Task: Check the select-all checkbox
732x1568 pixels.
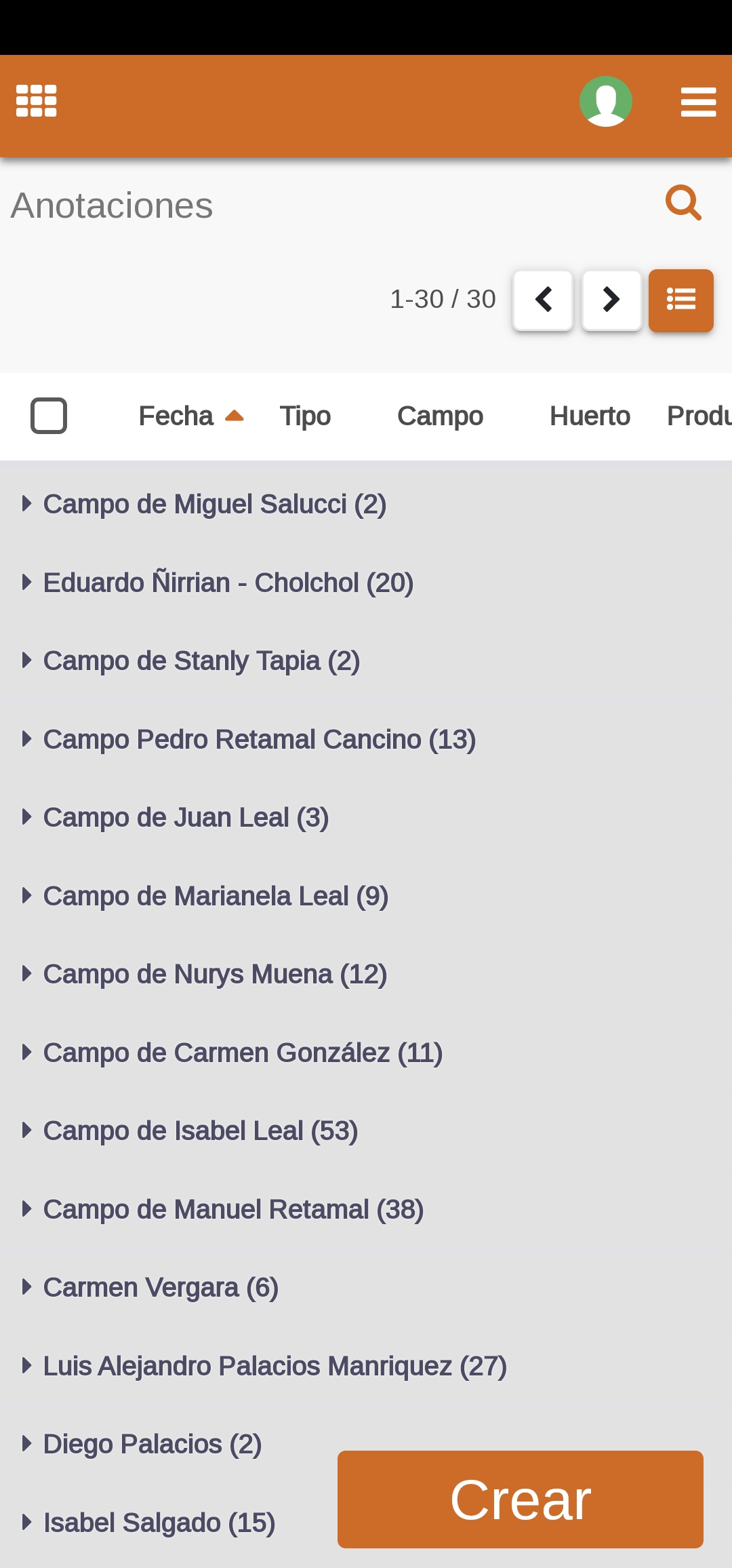Action: (x=49, y=416)
